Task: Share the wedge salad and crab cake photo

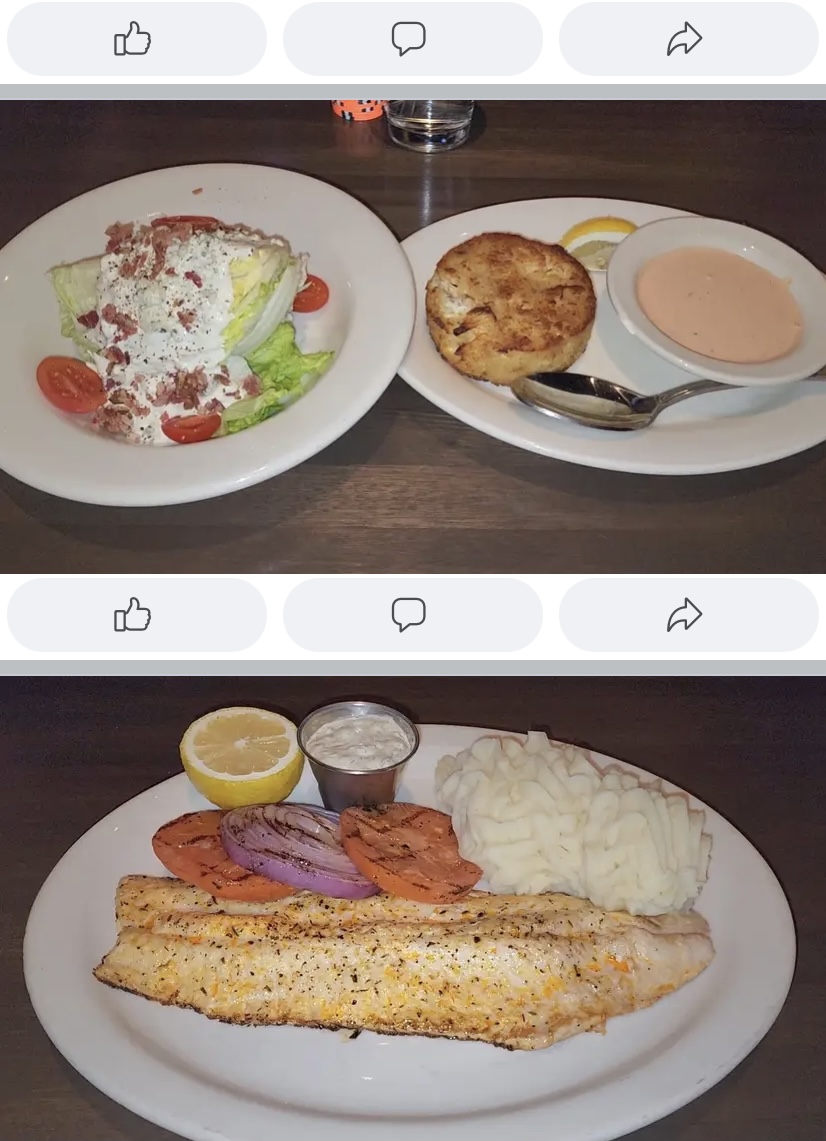Action: tap(688, 615)
